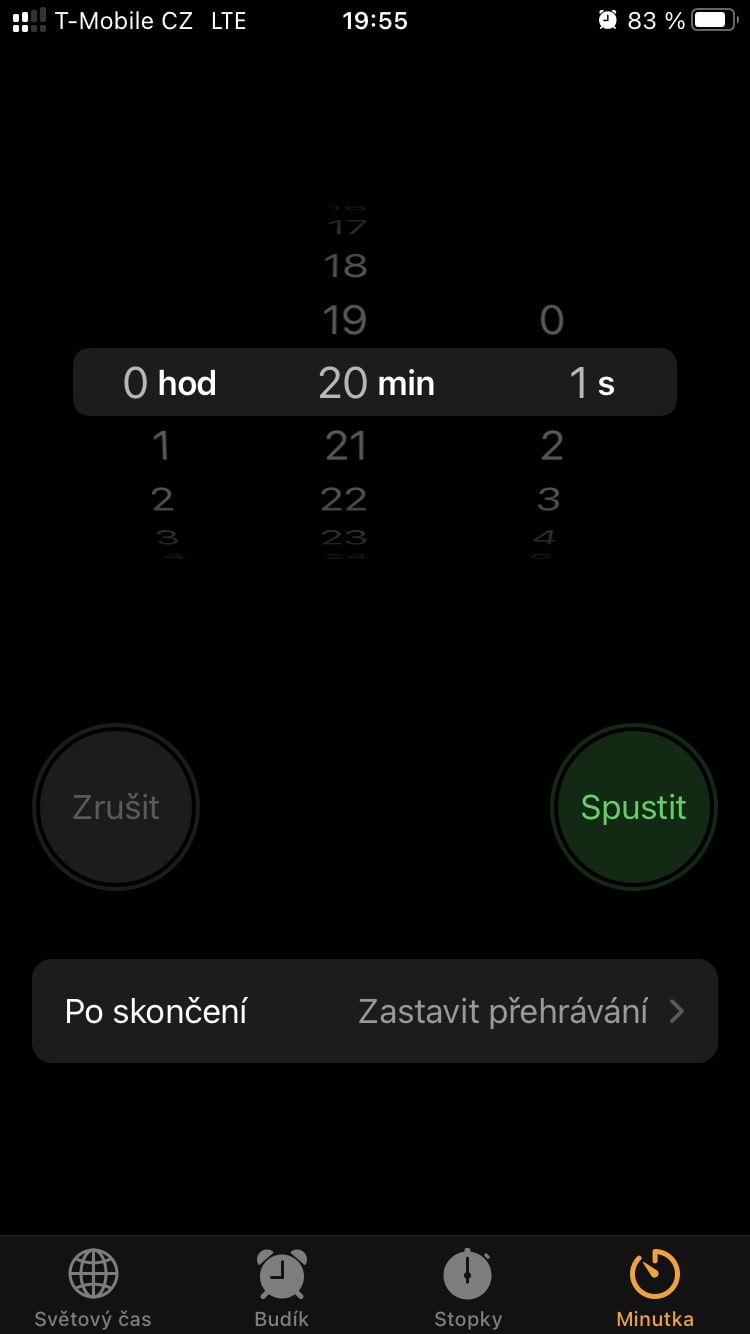Open the Budík alarm tab
Viewport: 750px width, 1334px height.
[x=282, y=1287]
